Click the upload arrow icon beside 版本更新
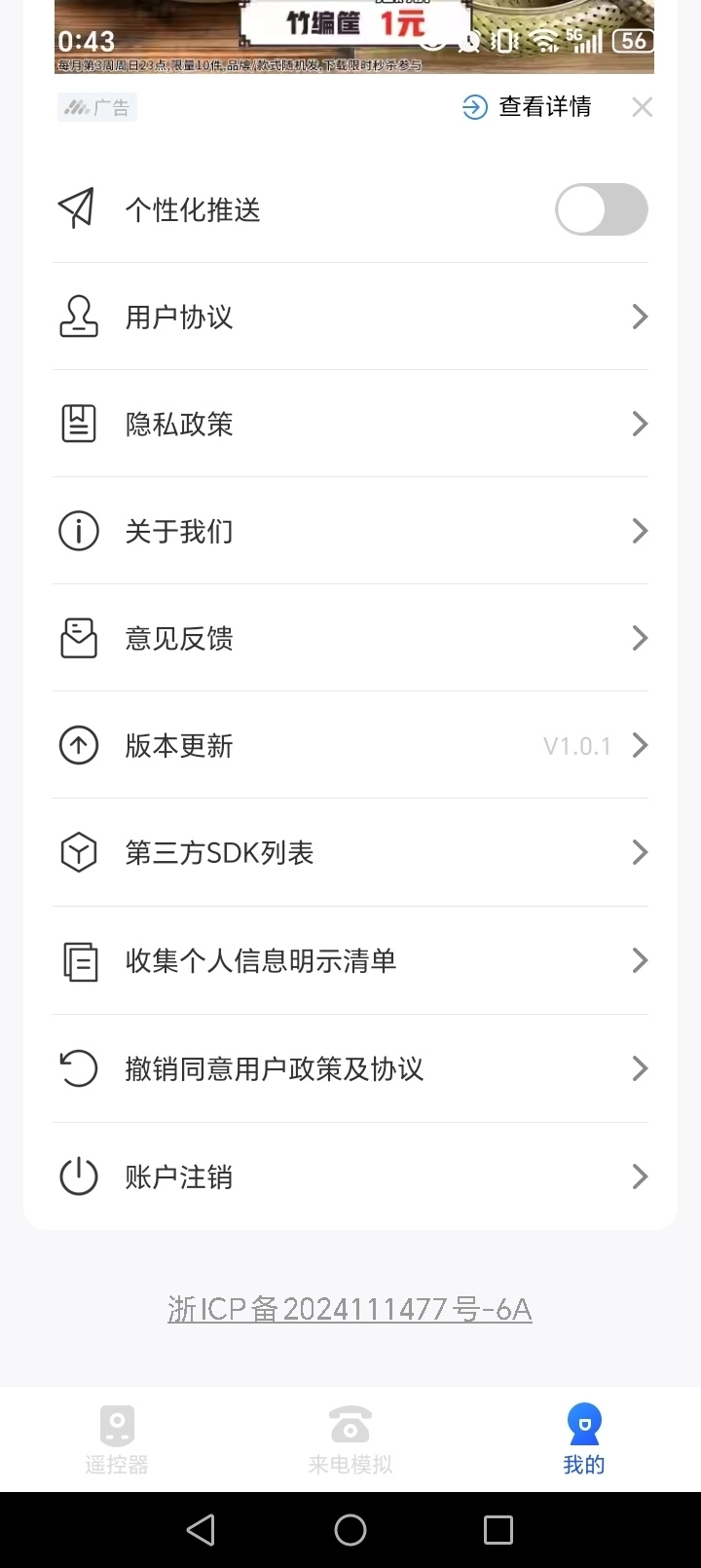This screenshot has width=701, height=1568. (79, 745)
